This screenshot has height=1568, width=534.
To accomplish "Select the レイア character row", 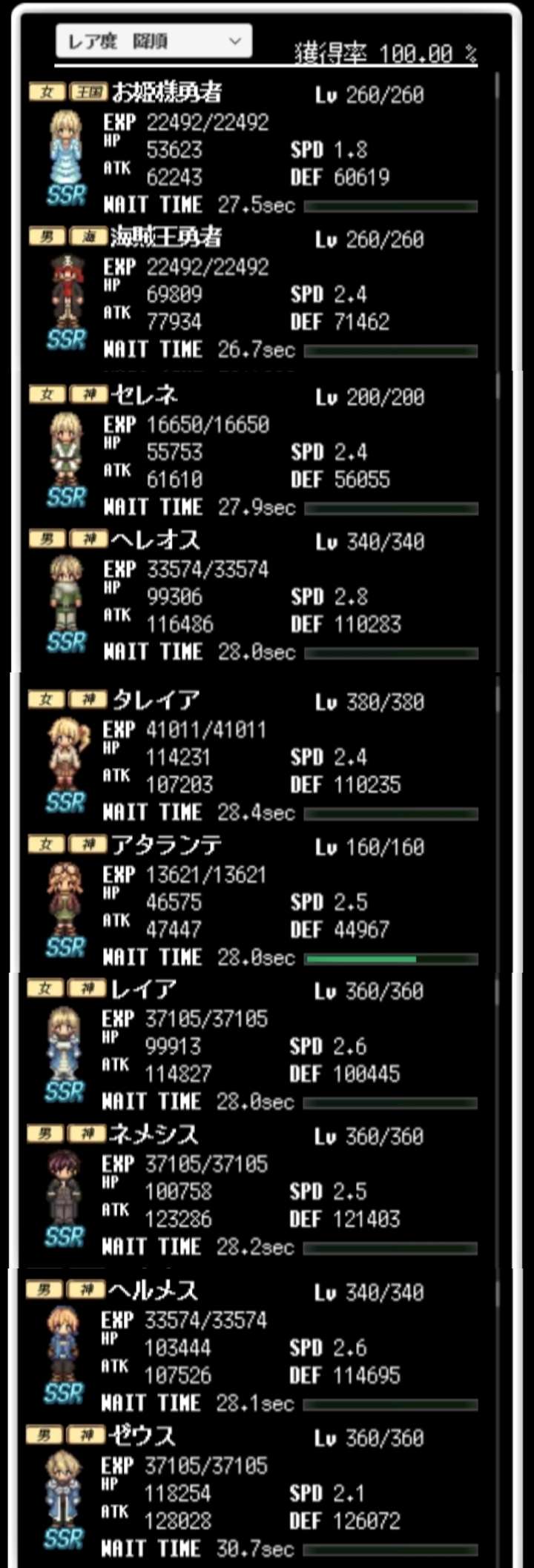I will click(252, 1046).
